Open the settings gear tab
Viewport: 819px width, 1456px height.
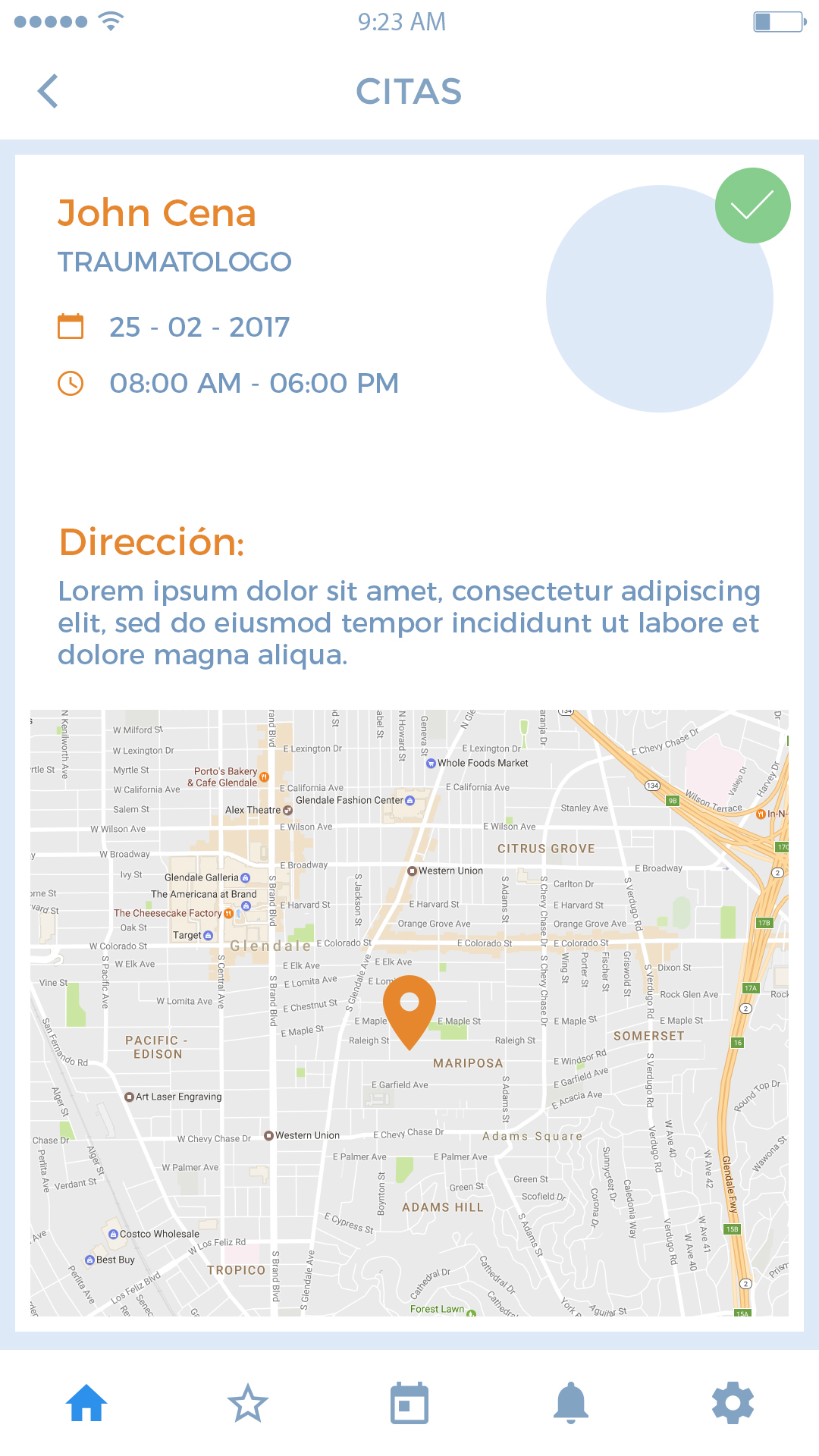point(733,1403)
